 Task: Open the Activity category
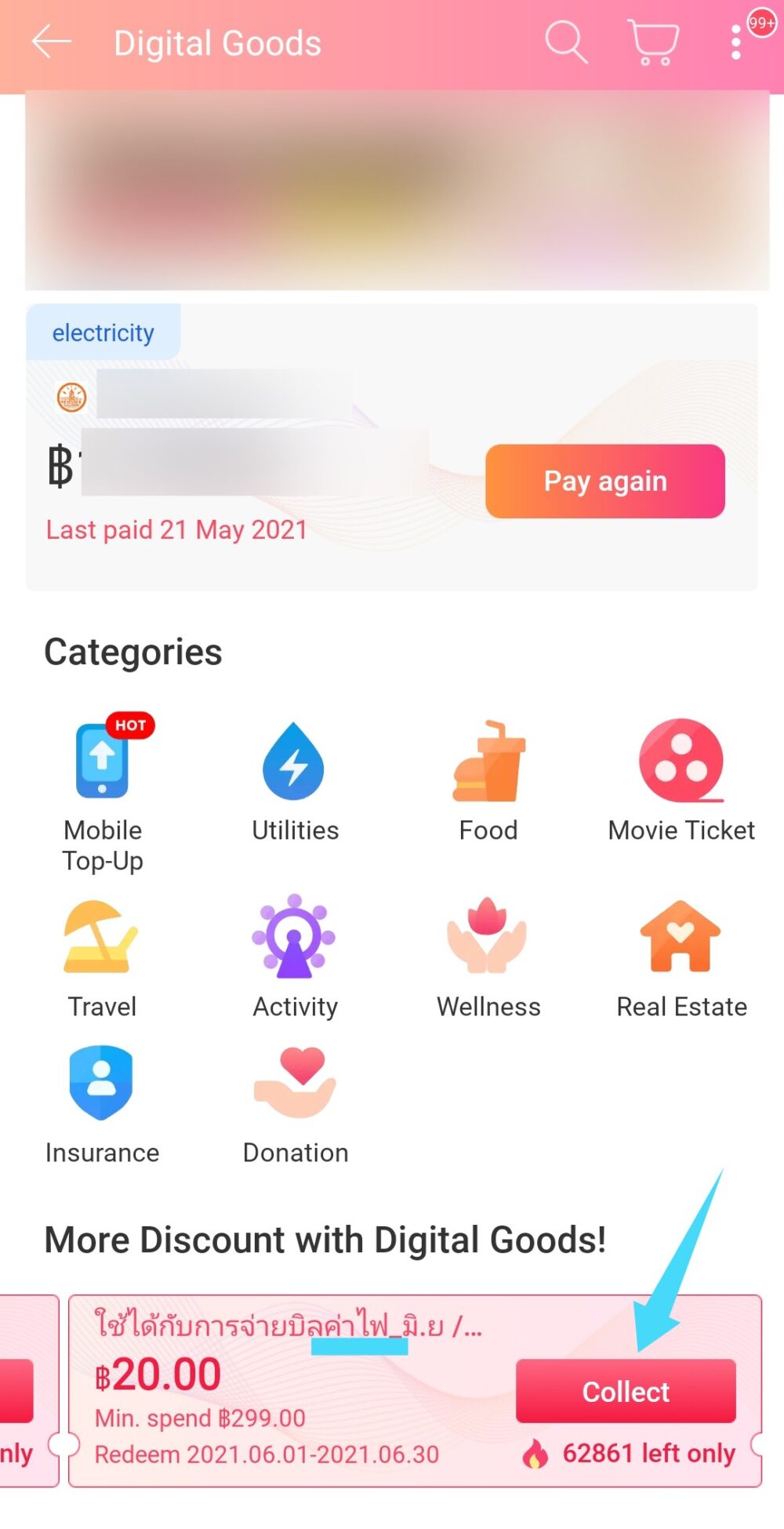pyautogui.click(x=295, y=958)
